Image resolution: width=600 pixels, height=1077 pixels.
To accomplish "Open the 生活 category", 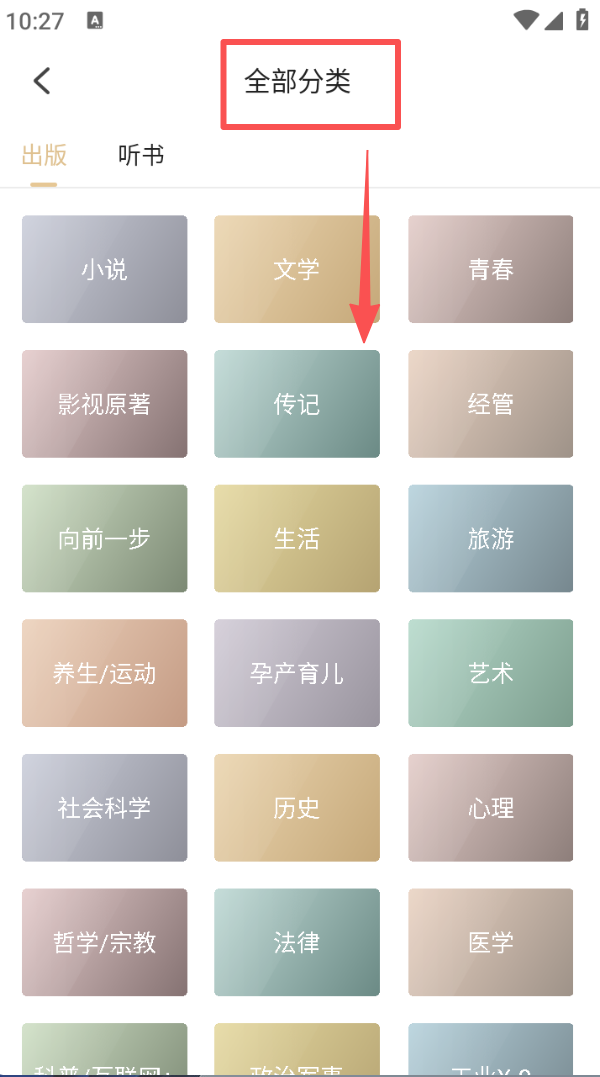I will click(297, 539).
